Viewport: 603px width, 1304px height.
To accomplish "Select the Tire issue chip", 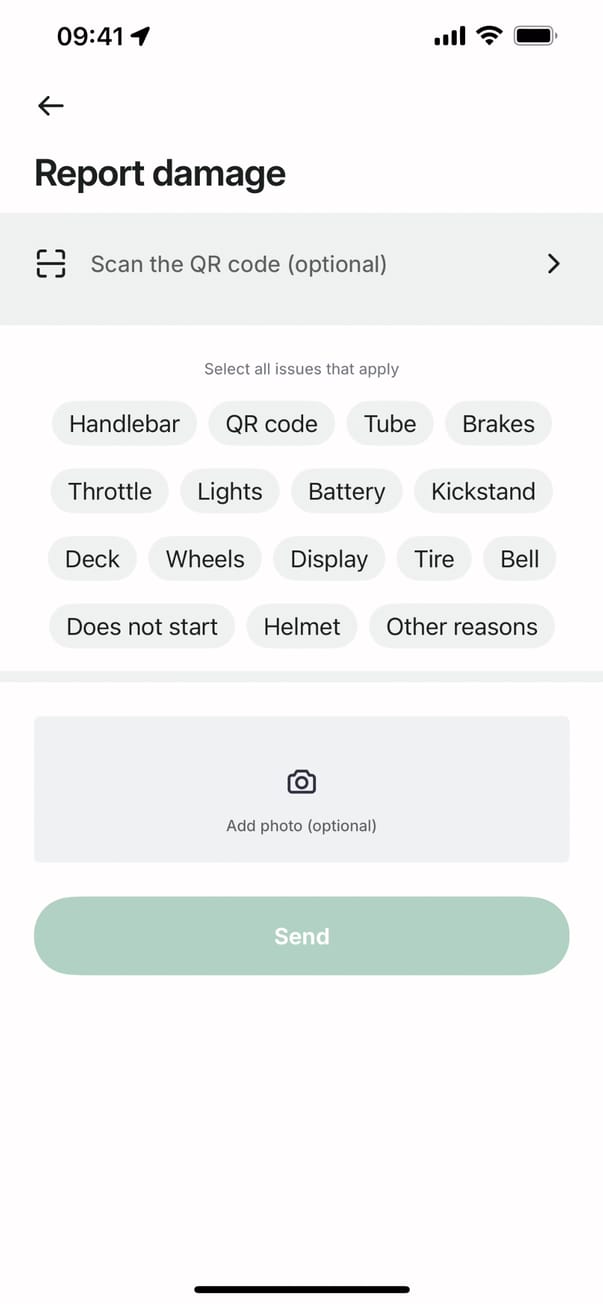I will pyautogui.click(x=434, y=559).
